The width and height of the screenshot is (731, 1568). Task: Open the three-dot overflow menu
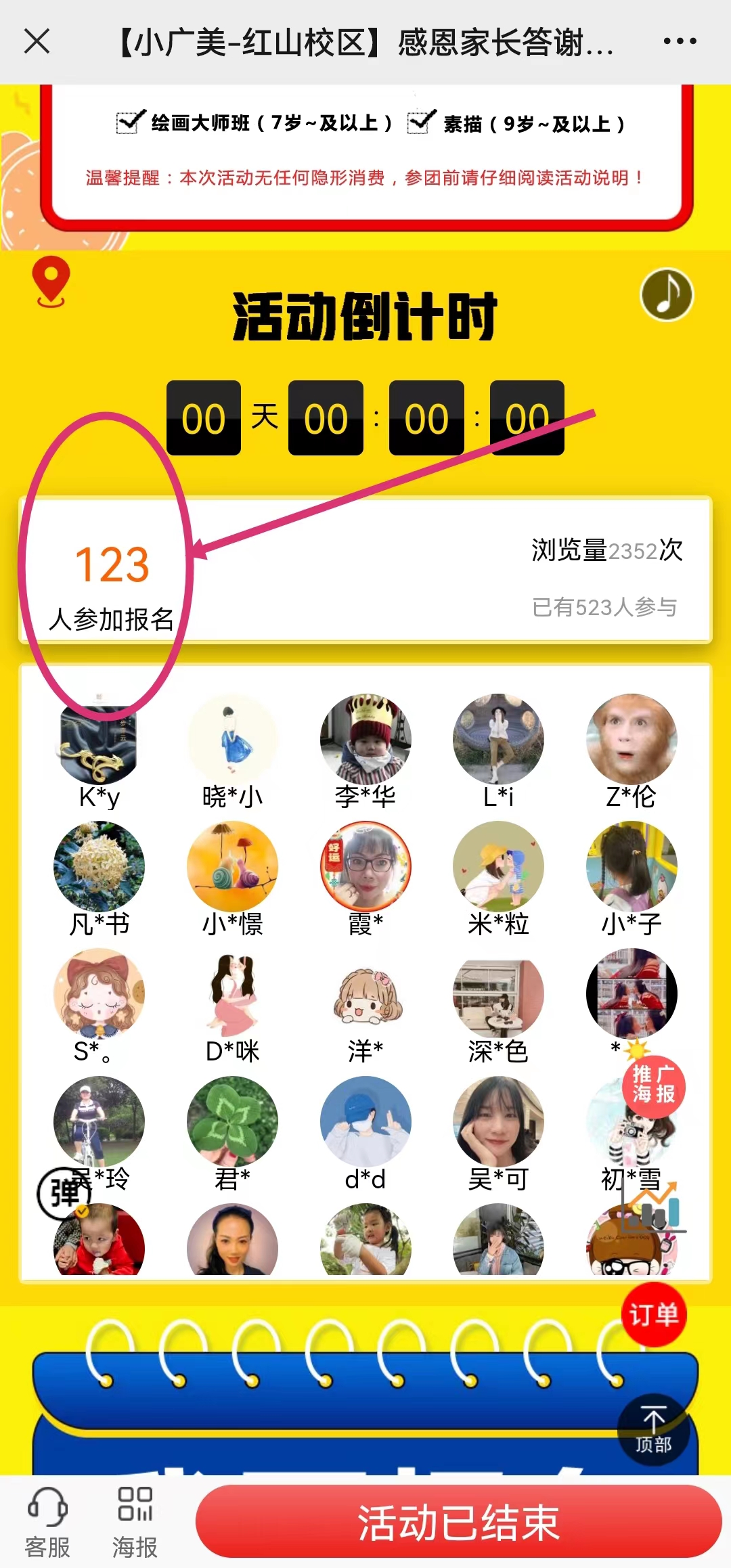pyautogui.click(x=680, y=41)
